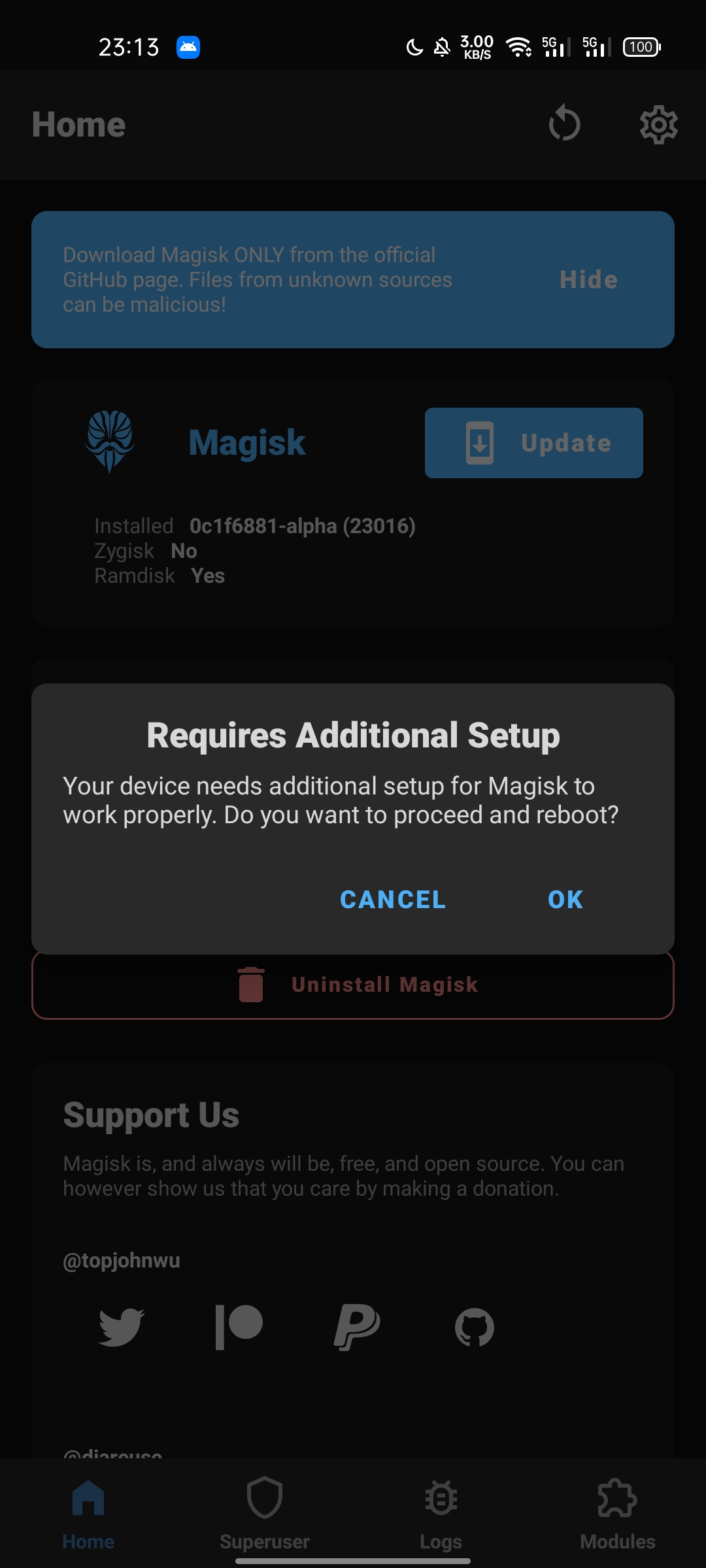Switch to the Logs tab
The width and height of the screenshot is (706, 1568).
(440, 1516)
